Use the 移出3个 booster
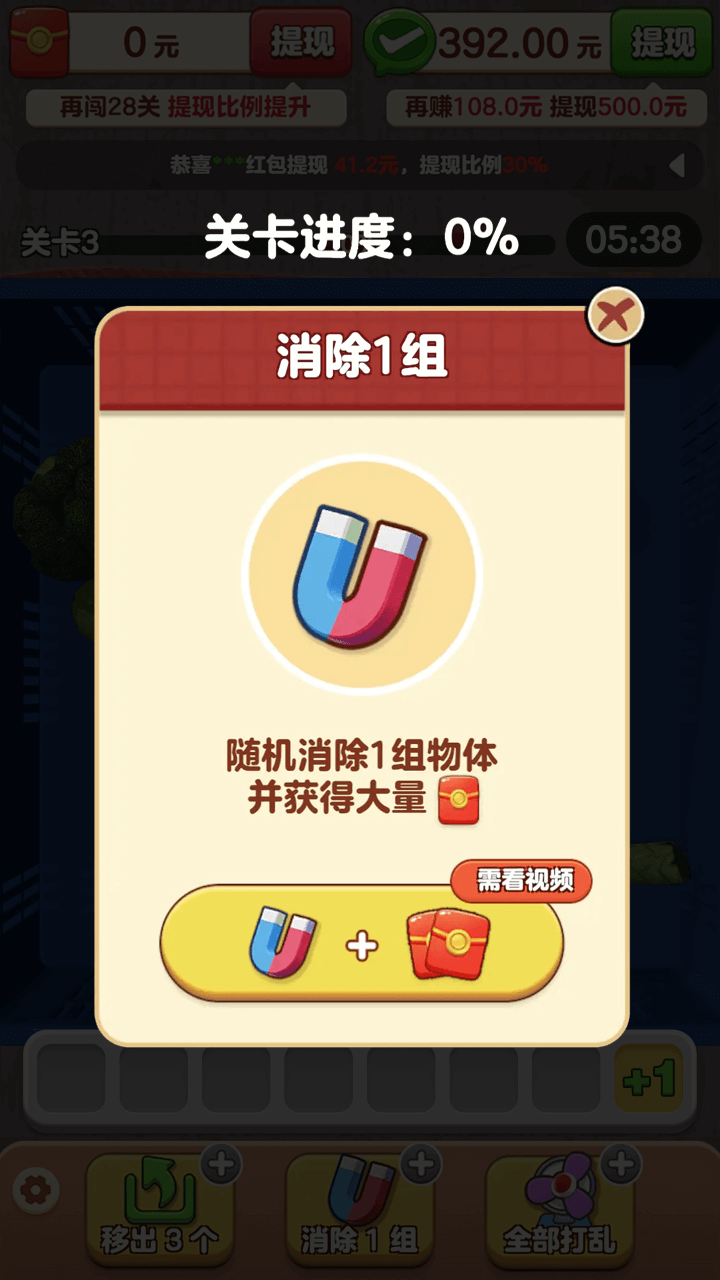The image size is (720, 1280). (x=160, y=1210)
